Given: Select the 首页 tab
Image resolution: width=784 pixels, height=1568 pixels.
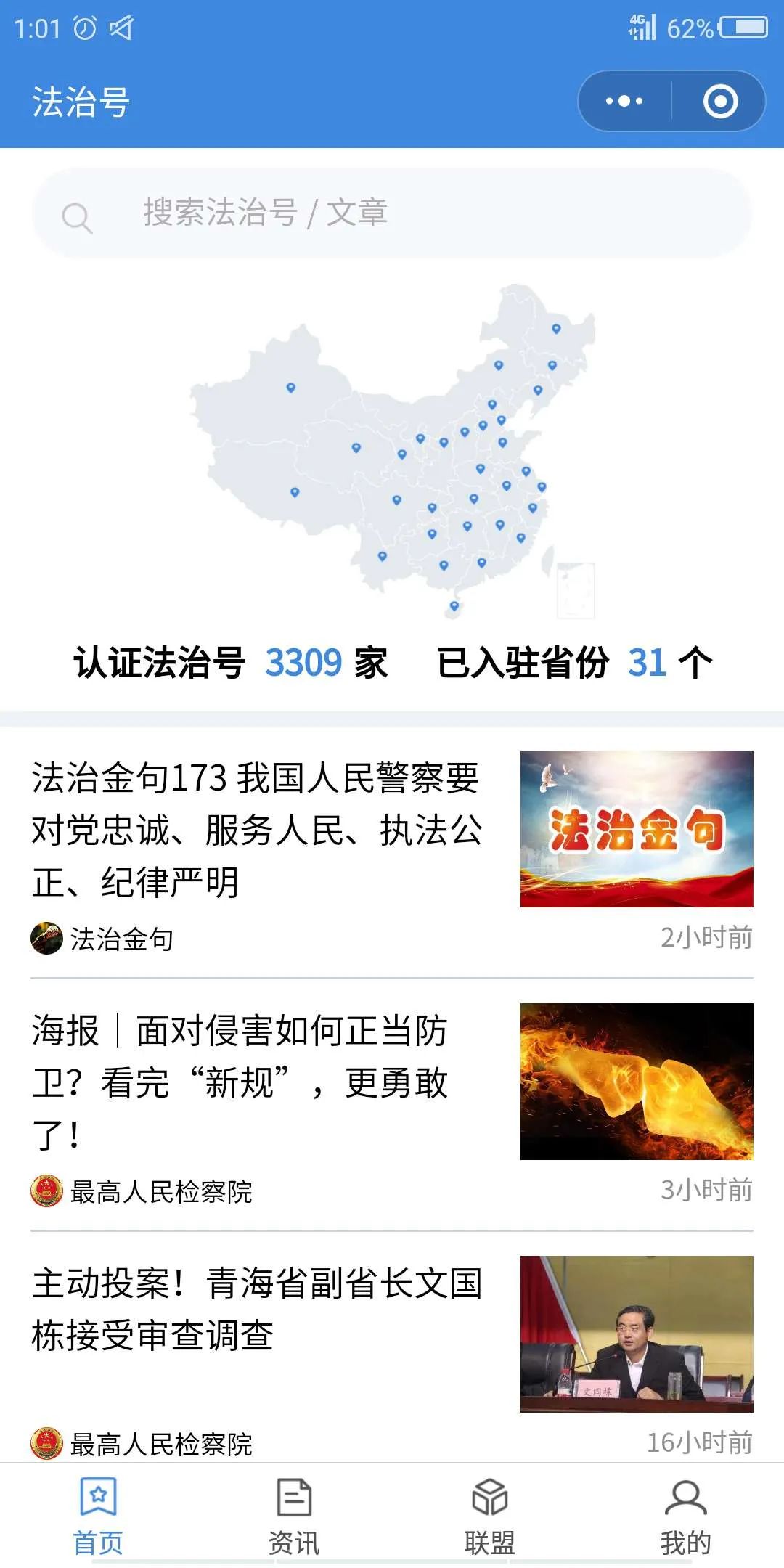Looking at the screenshot, I should point(98,1516).
